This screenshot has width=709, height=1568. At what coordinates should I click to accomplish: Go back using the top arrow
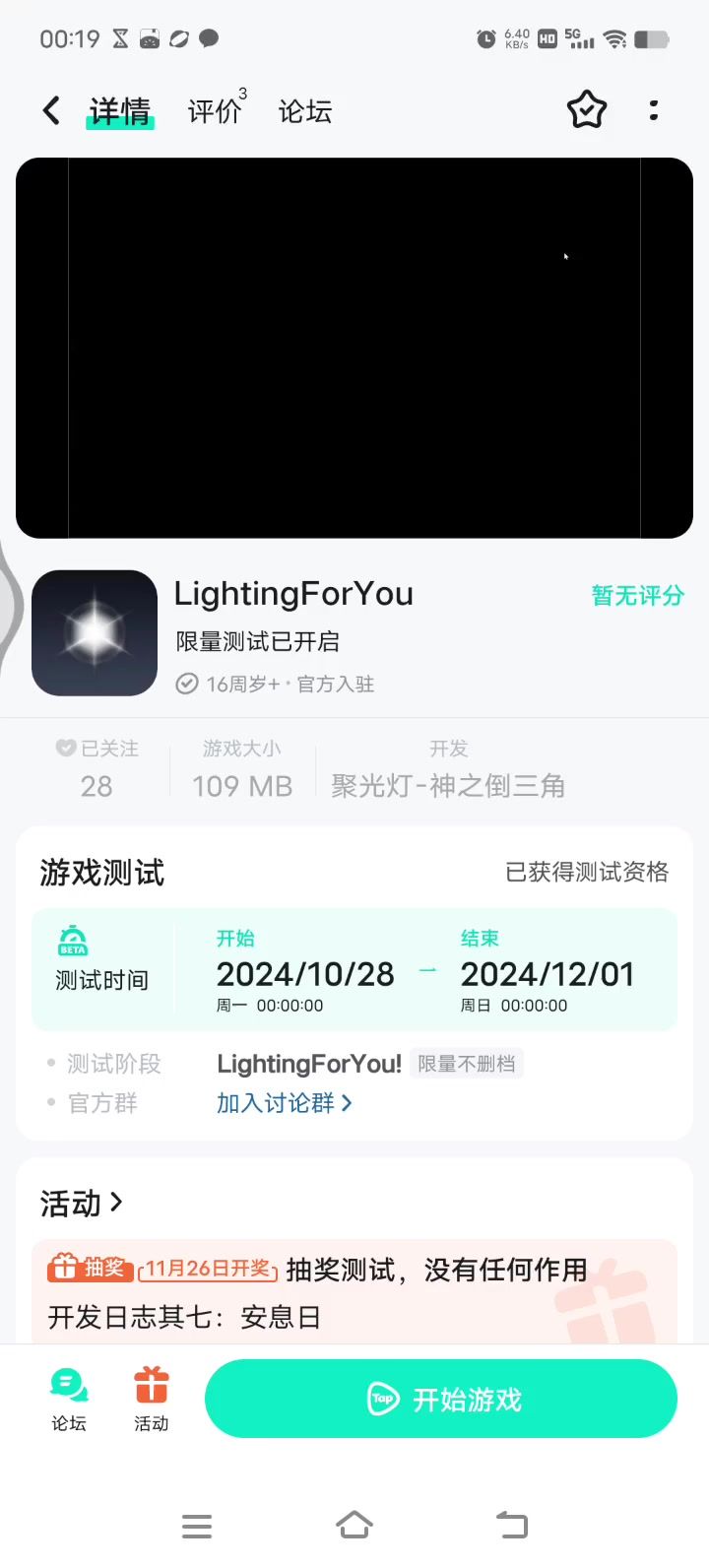51,110
